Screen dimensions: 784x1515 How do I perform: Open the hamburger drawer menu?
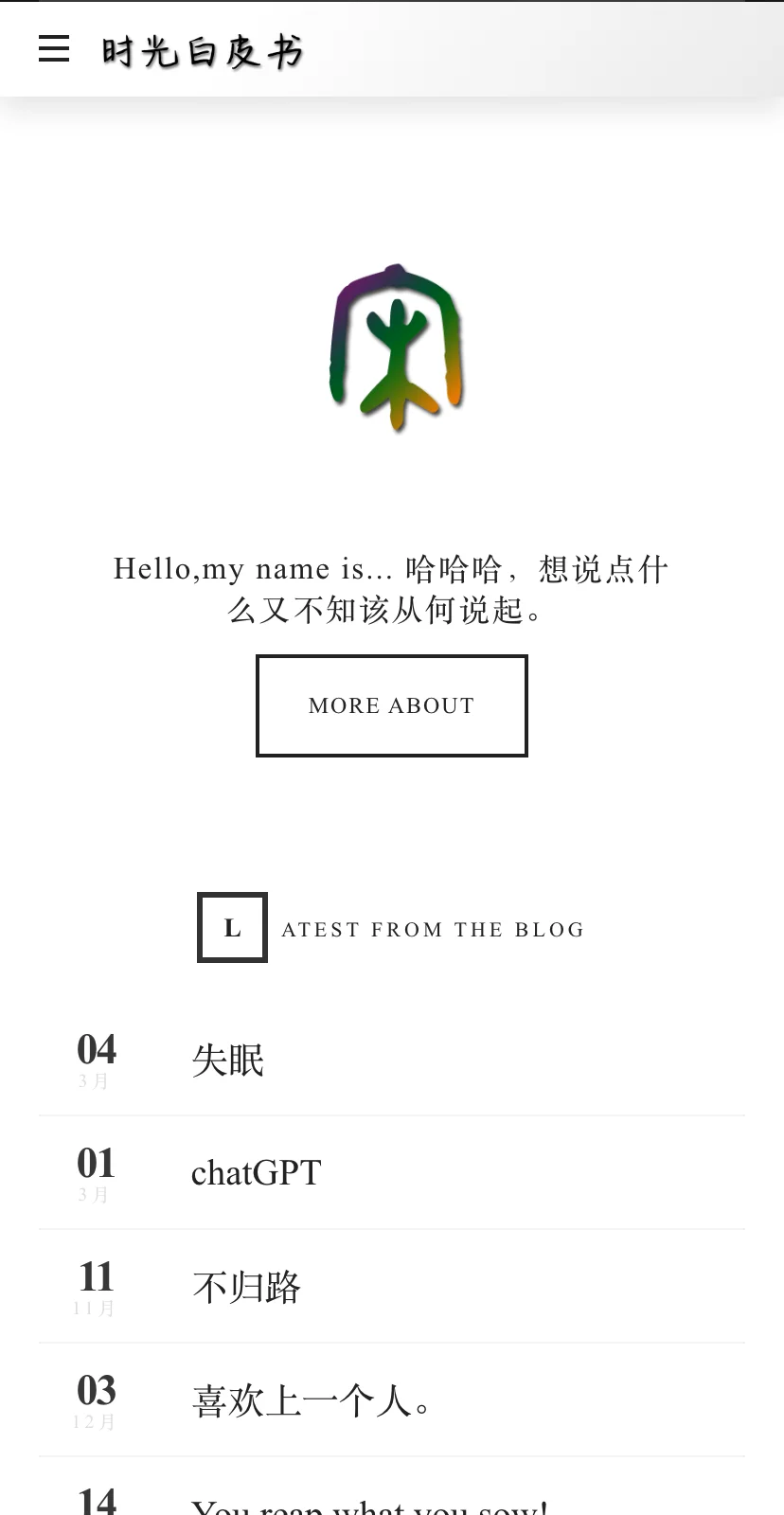click(54, 49)
